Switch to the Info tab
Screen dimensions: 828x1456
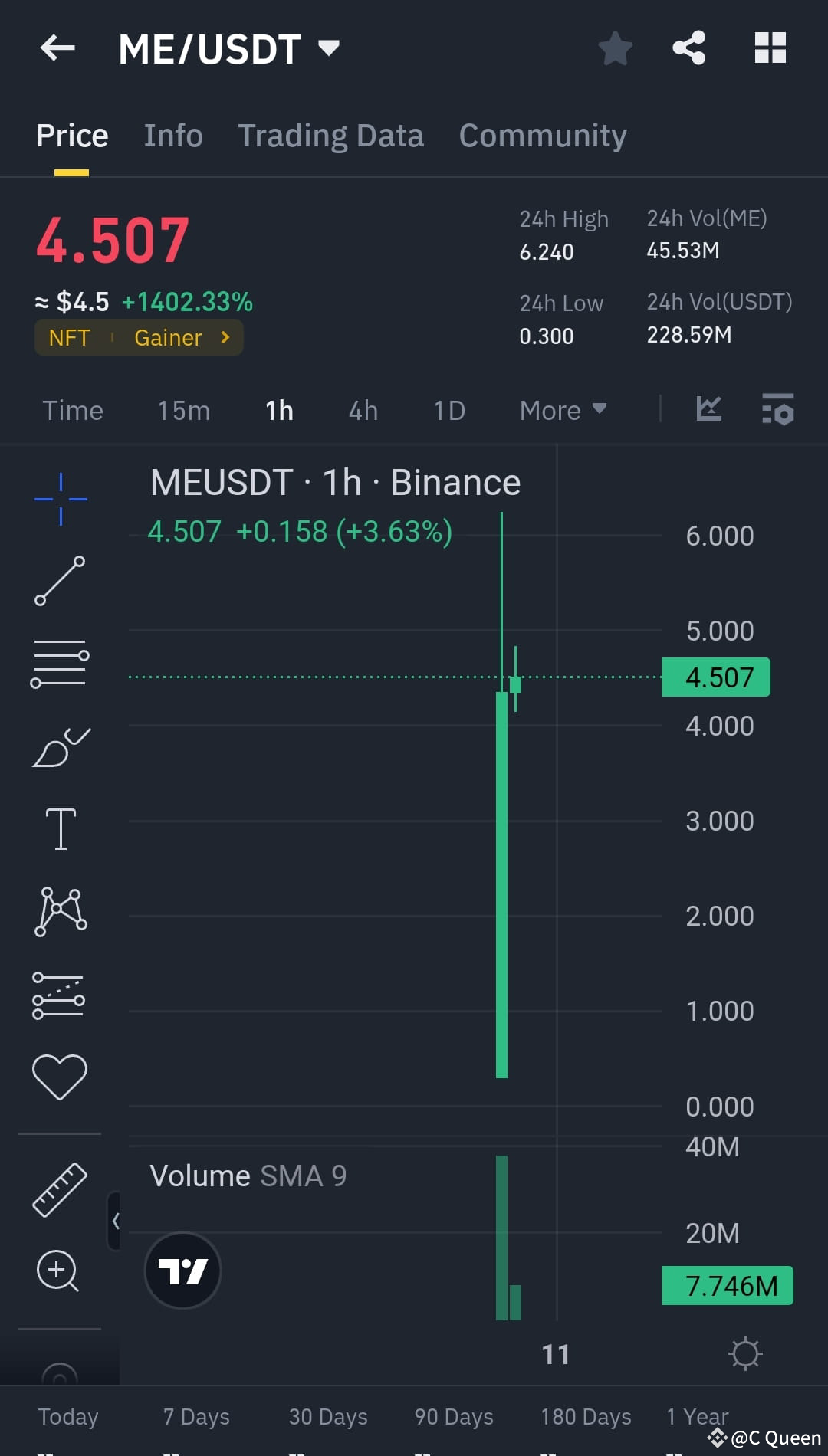tap(172, 134)
